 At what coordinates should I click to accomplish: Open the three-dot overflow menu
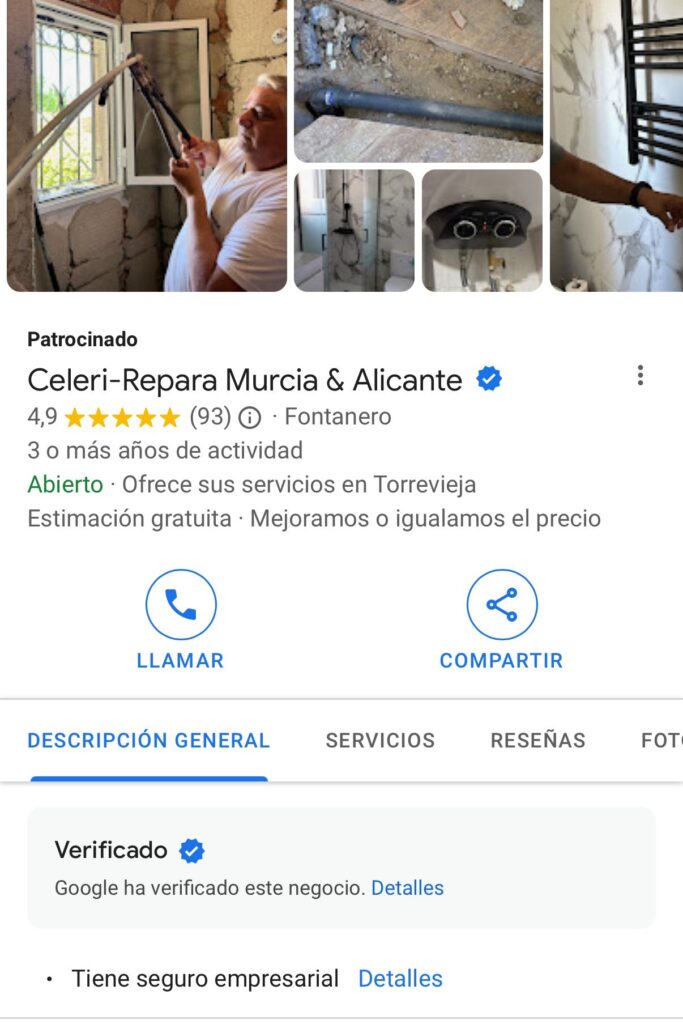[640, 376]
